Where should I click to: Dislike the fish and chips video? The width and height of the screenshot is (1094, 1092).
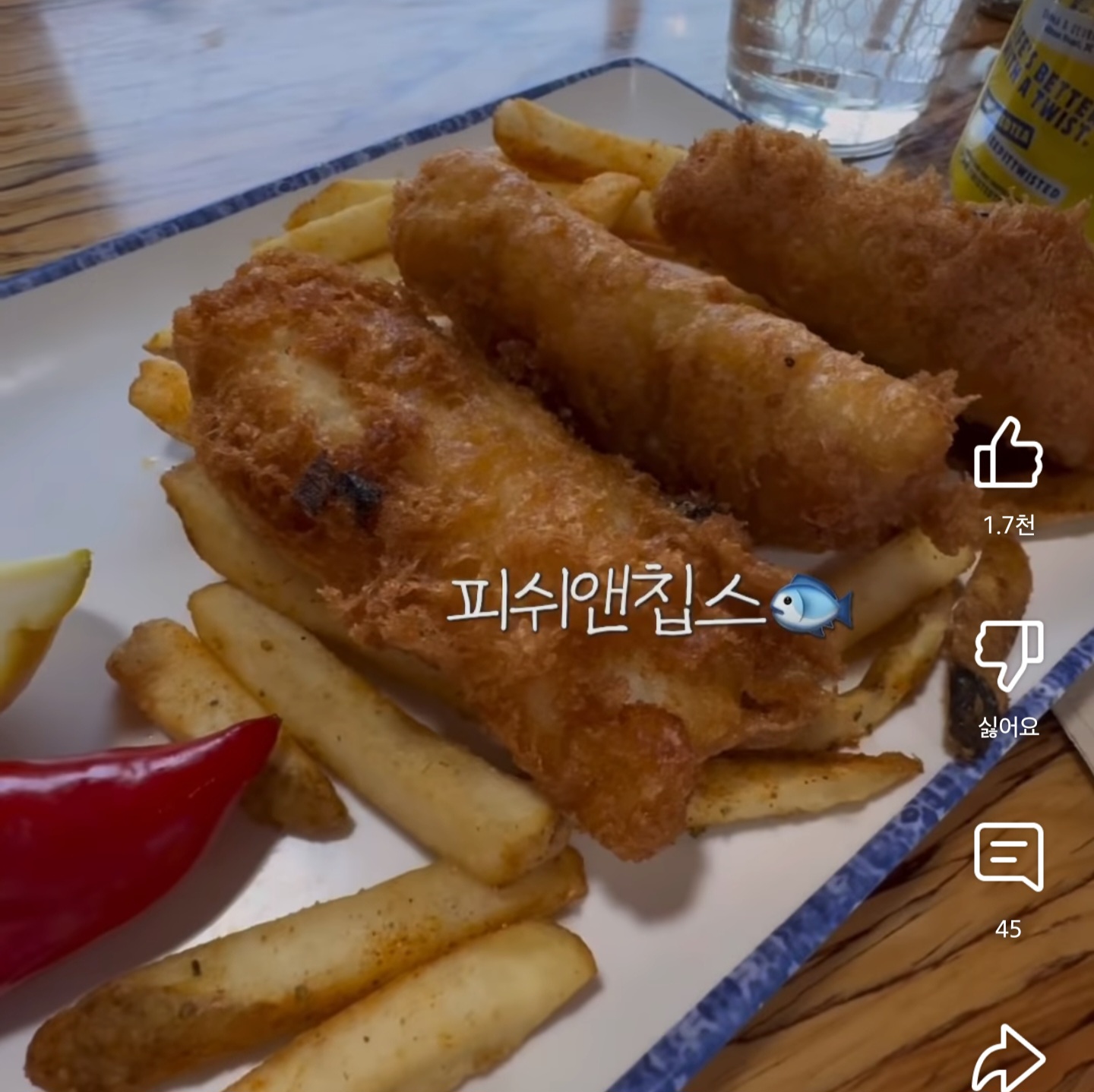1007,655
